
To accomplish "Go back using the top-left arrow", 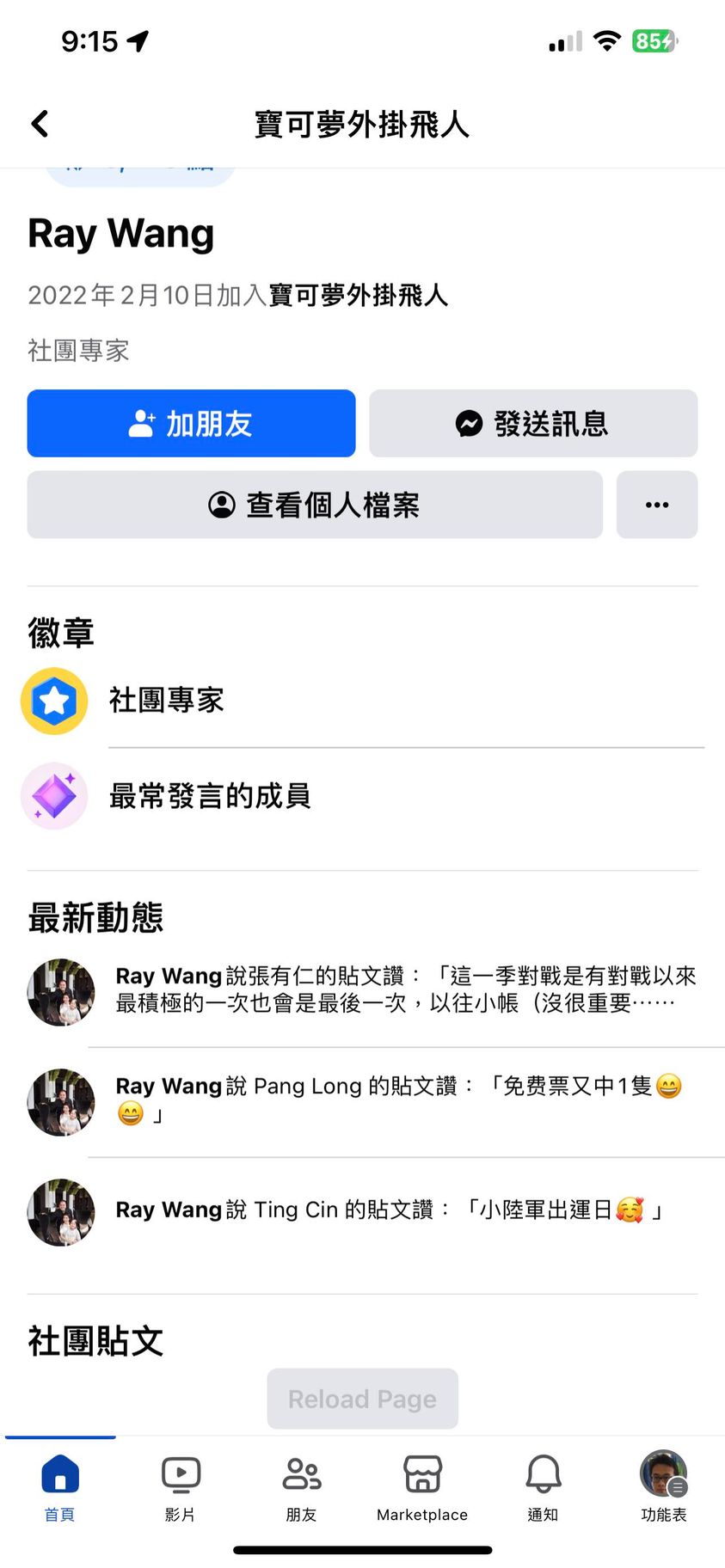I will (40, 124).
